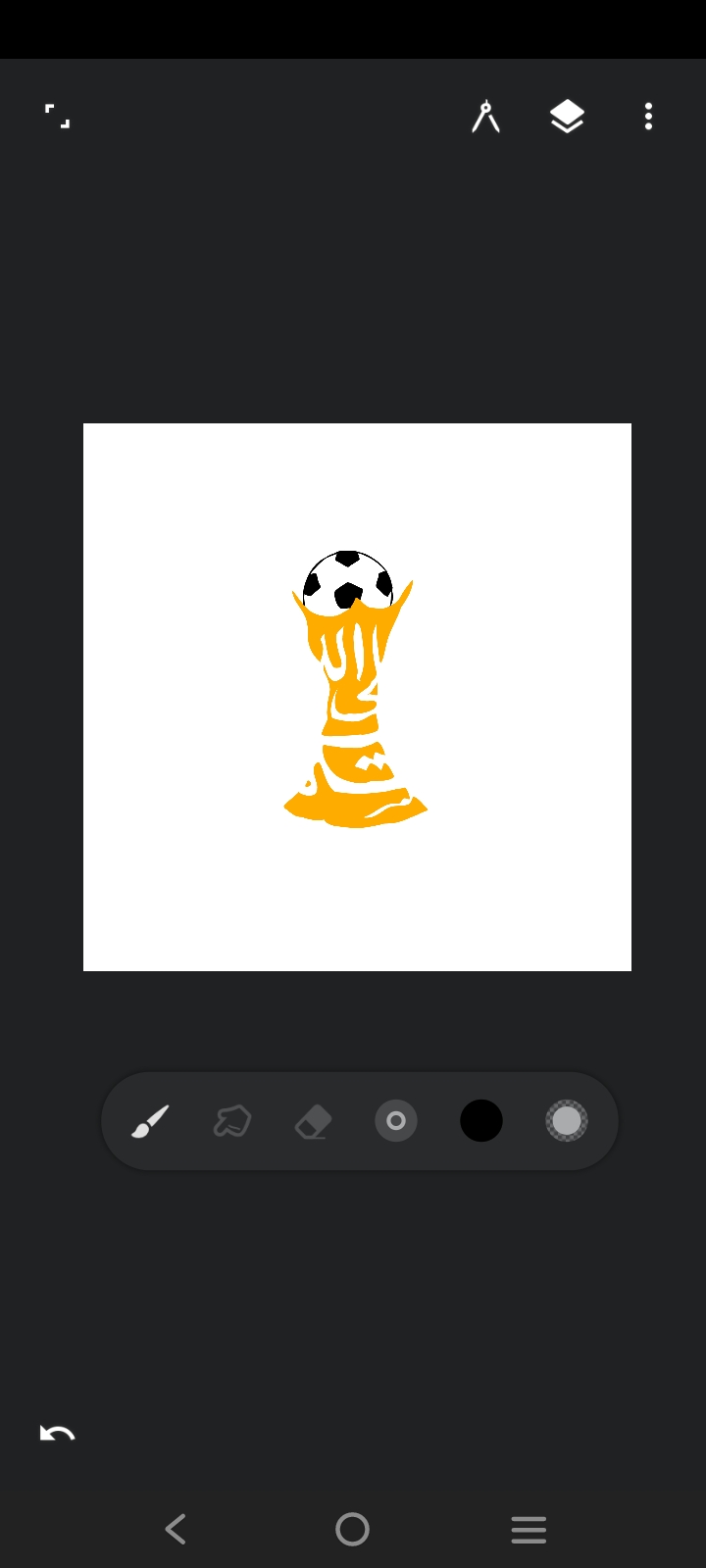Open the drawing guides compass tool

pyautogui.click(x=485, y=117)
